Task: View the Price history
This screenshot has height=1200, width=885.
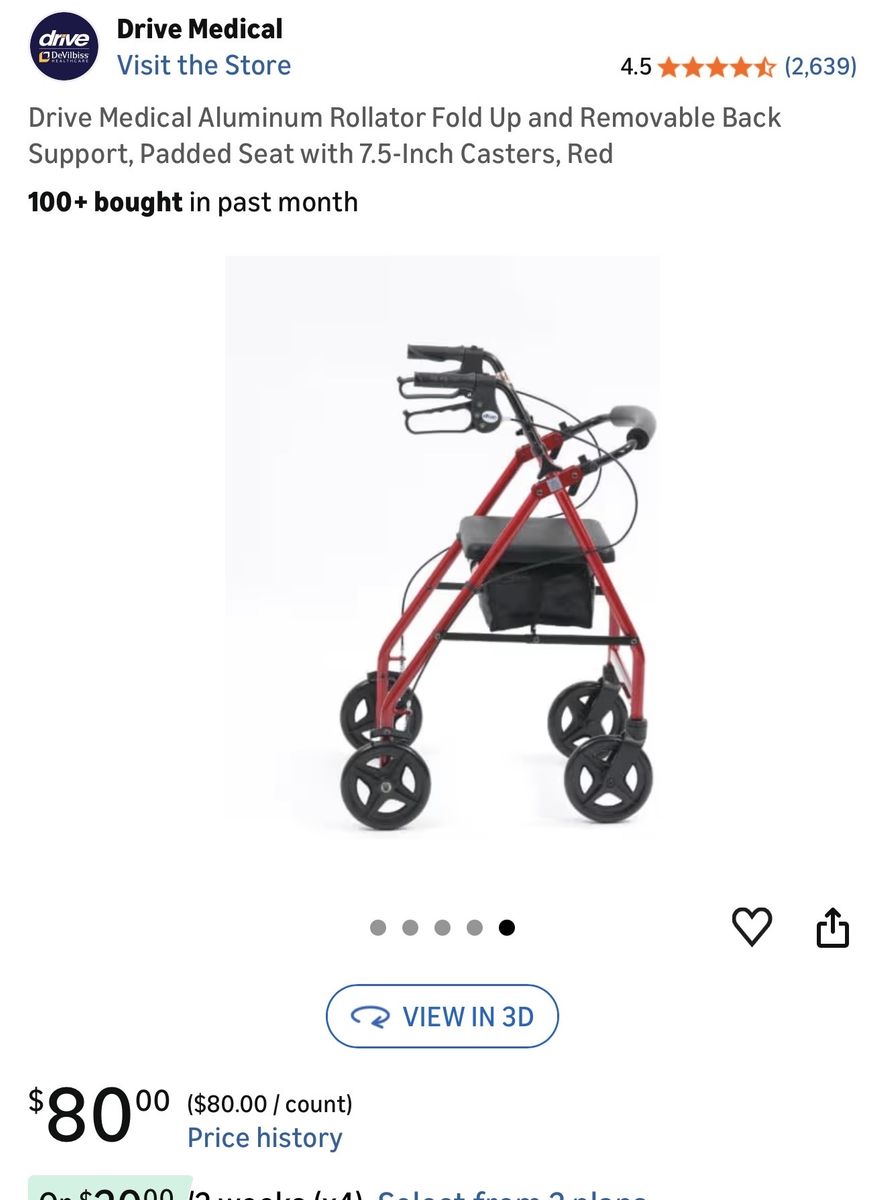Action: (x=263, y=1137)
